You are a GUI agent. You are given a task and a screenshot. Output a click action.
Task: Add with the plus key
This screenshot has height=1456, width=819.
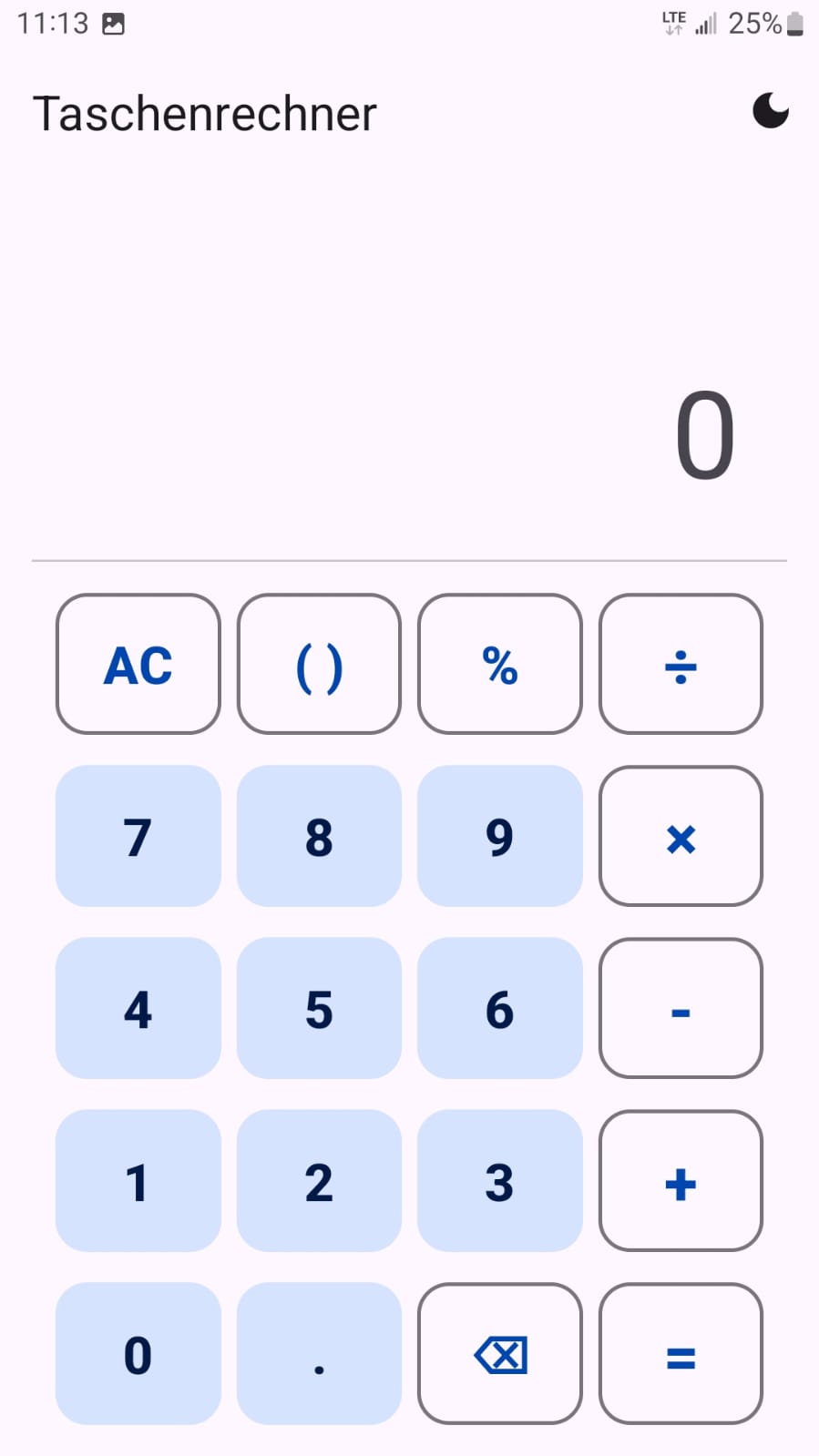click(681, 1181)
